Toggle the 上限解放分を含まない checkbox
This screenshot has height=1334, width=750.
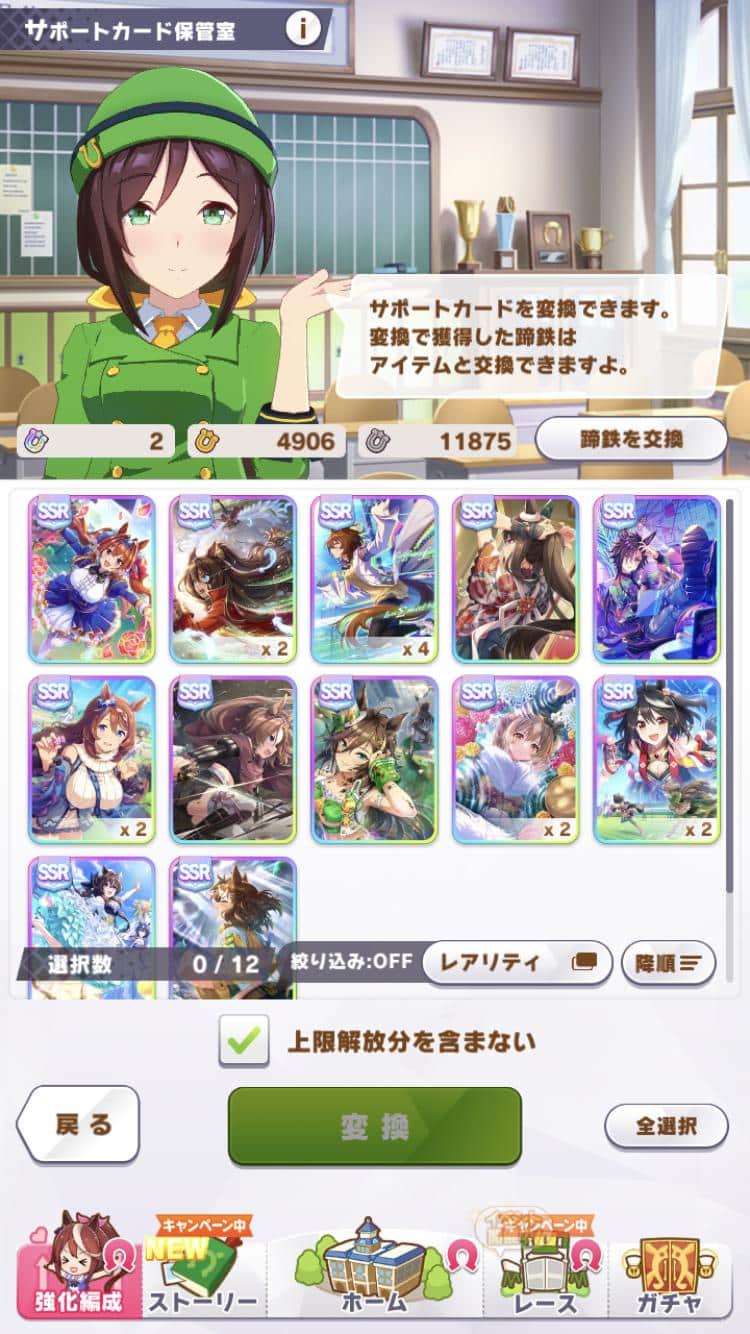point(244,1041)
